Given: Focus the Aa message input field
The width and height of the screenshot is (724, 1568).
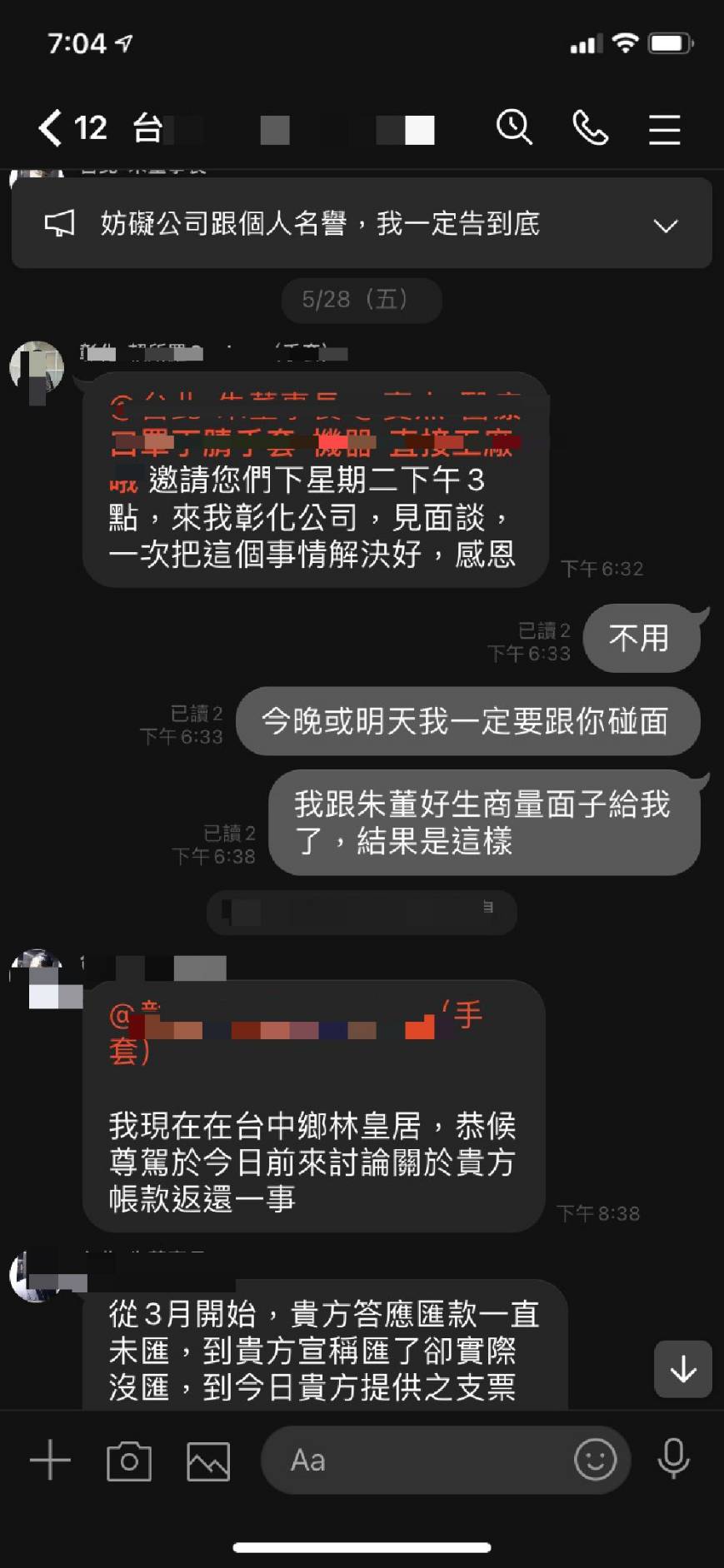Looking at the screenshot, I should [x=417, y=1460].
